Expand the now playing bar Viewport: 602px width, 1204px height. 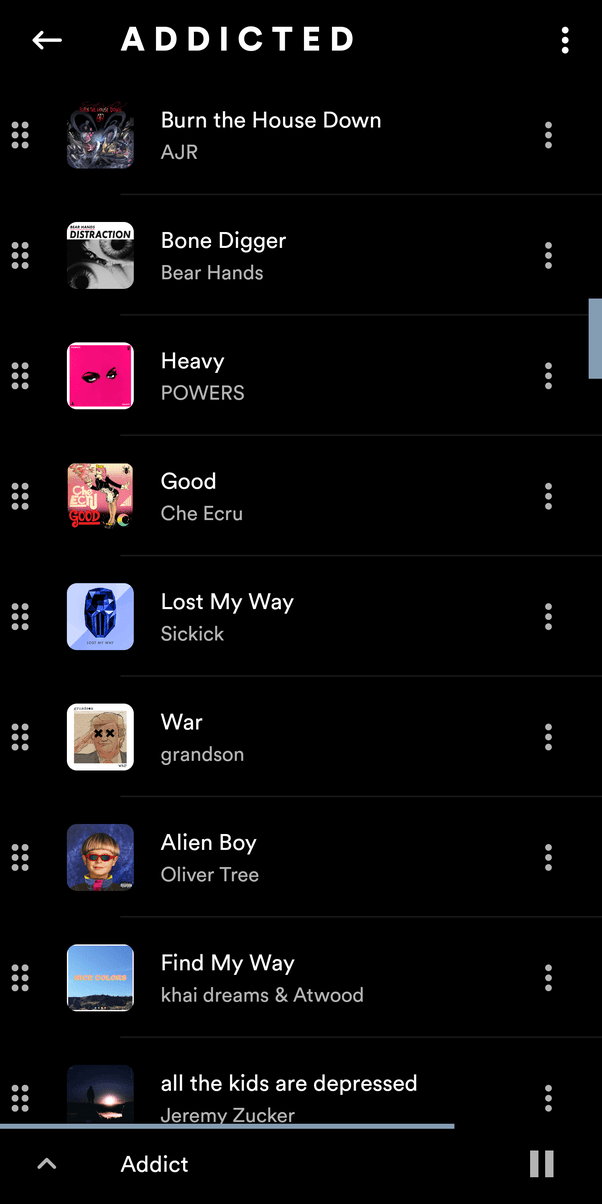(47, 1164)
